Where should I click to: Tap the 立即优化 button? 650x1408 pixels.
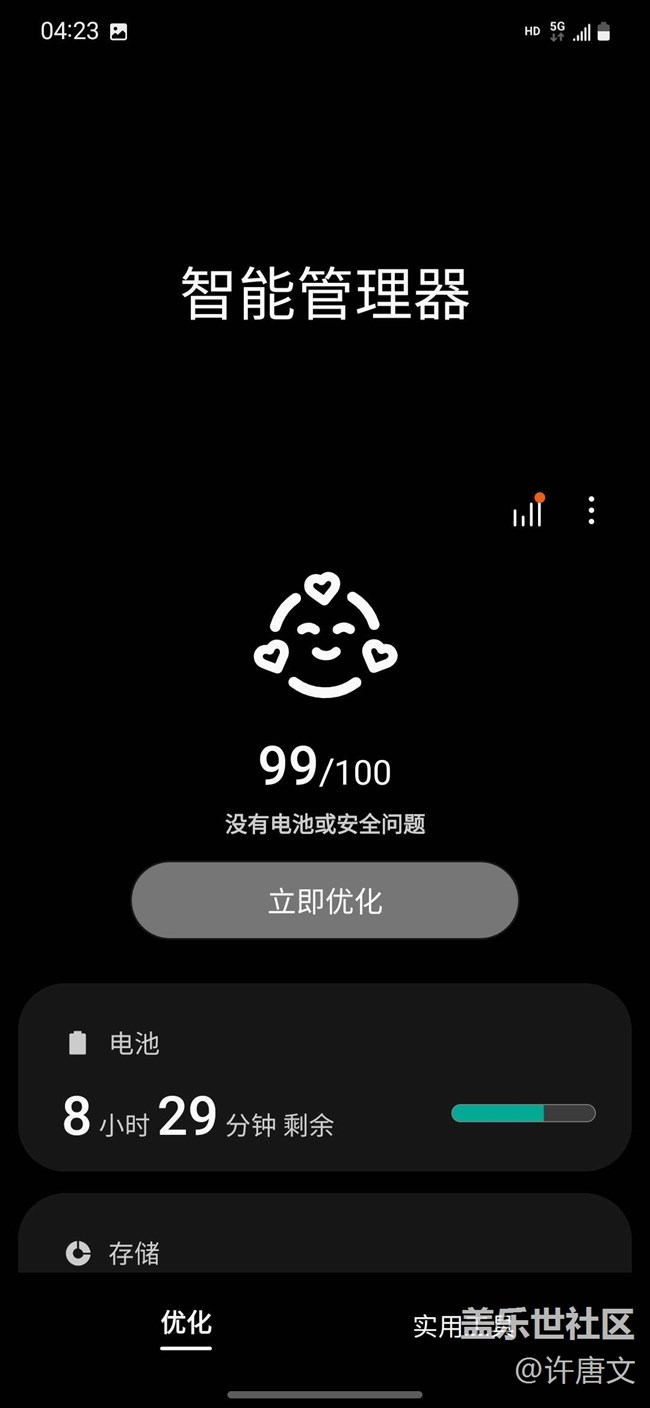click(x=325, y=900)
